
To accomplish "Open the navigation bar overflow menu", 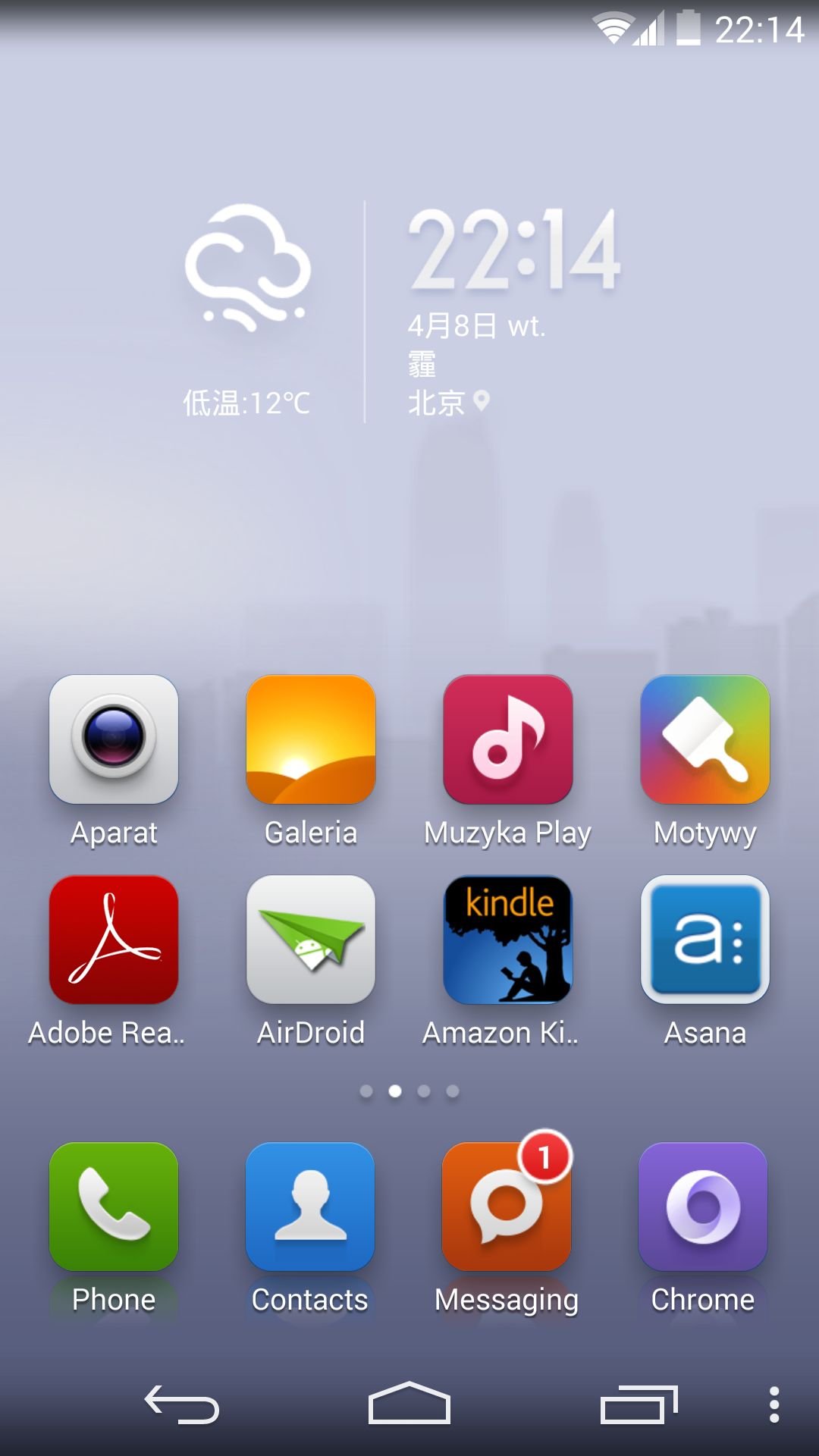I will point(774,1404).
